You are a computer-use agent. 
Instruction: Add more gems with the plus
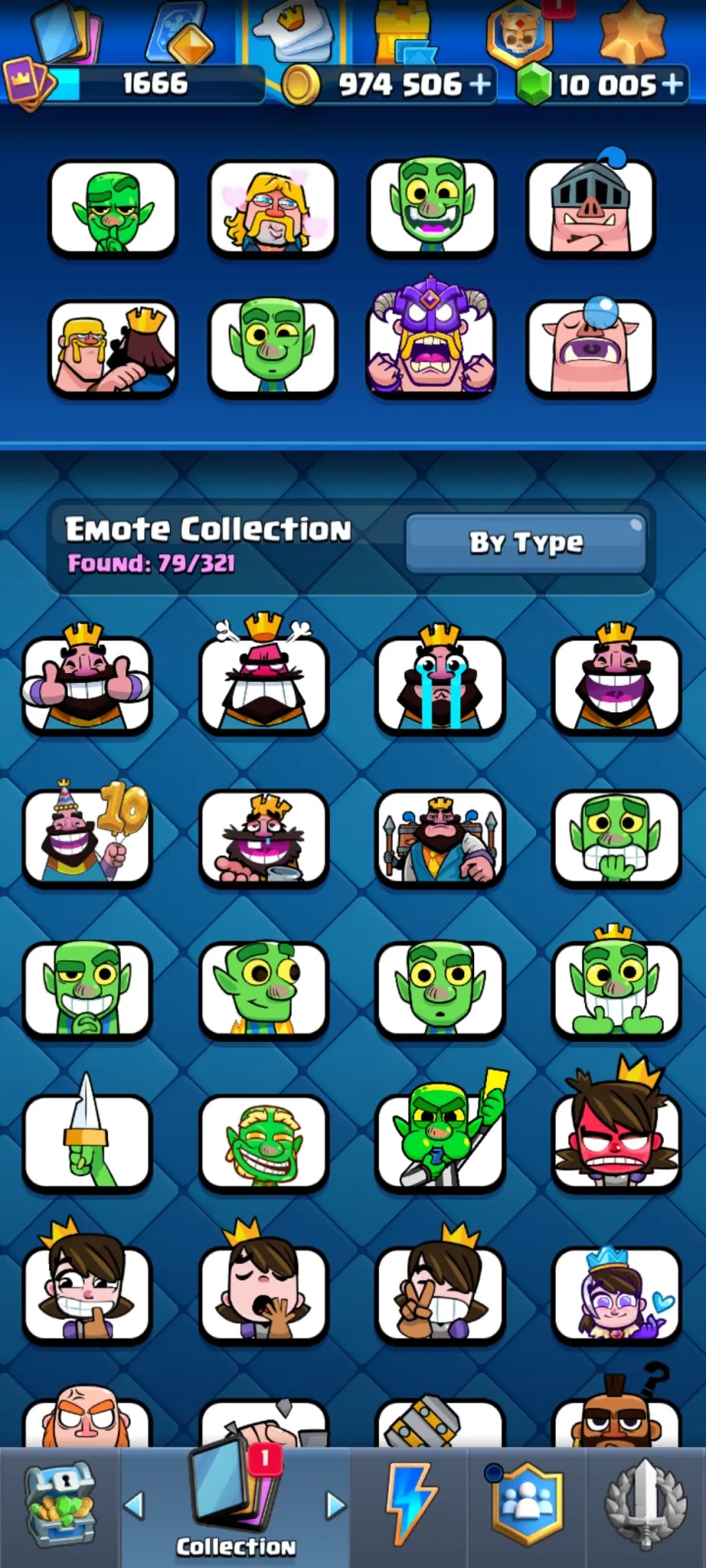click(672, 83)
